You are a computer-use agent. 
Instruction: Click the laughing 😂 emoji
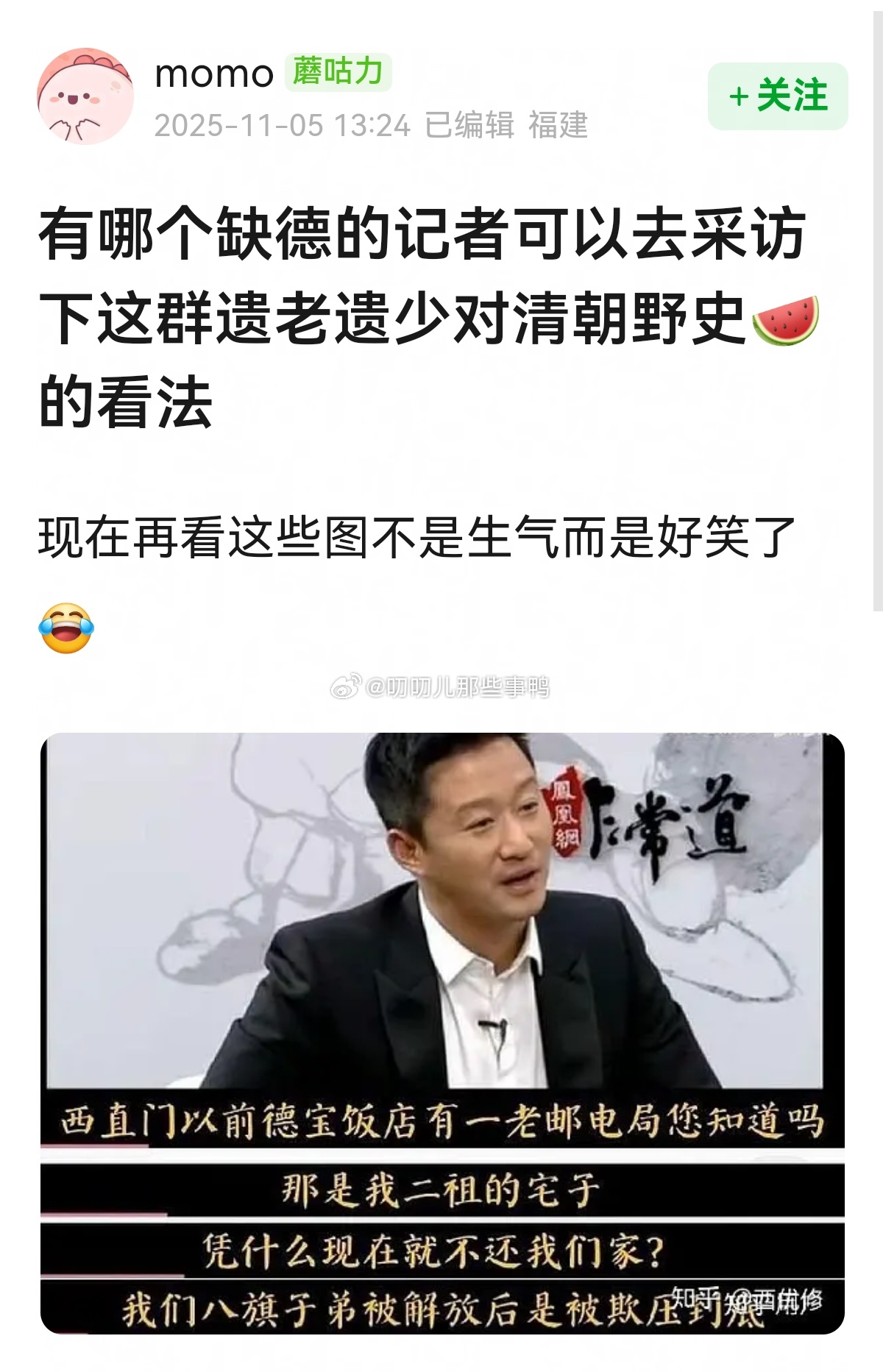[x=66, y=627]
